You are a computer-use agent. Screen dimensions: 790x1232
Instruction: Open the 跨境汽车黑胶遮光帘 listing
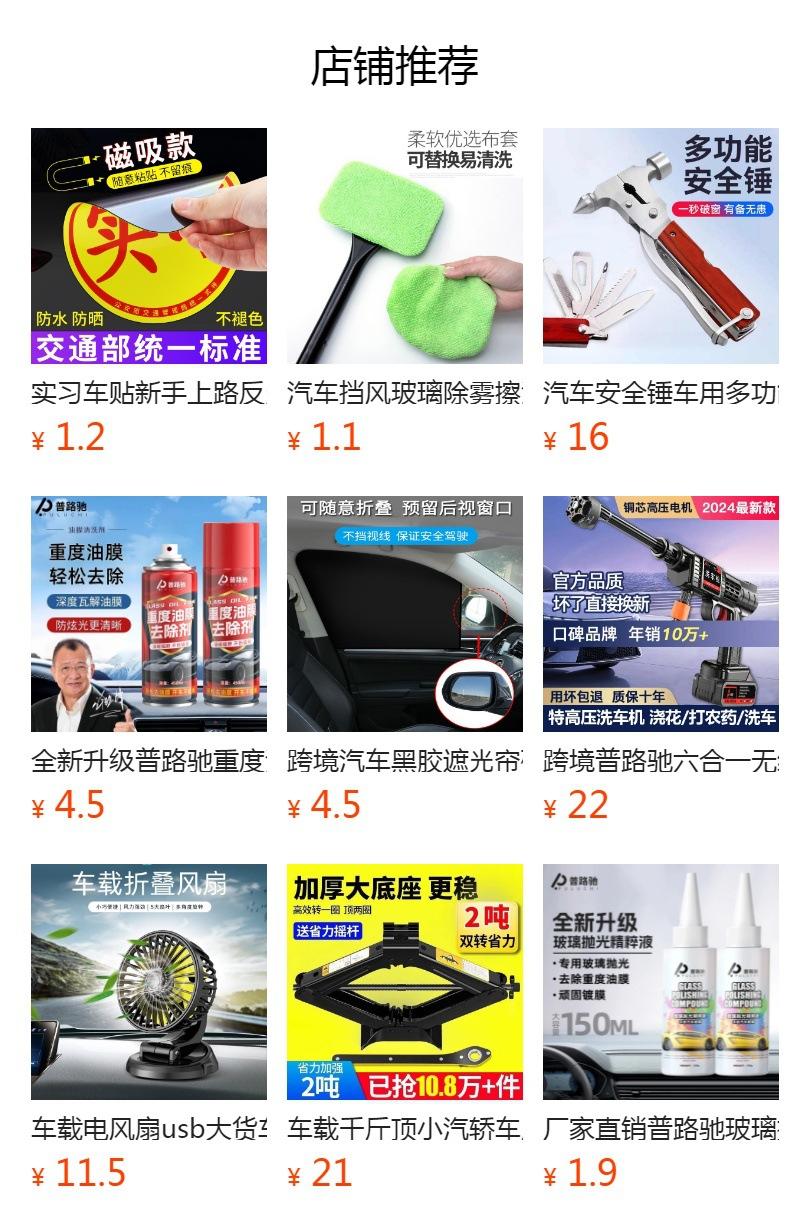click(x=405, y=614)
